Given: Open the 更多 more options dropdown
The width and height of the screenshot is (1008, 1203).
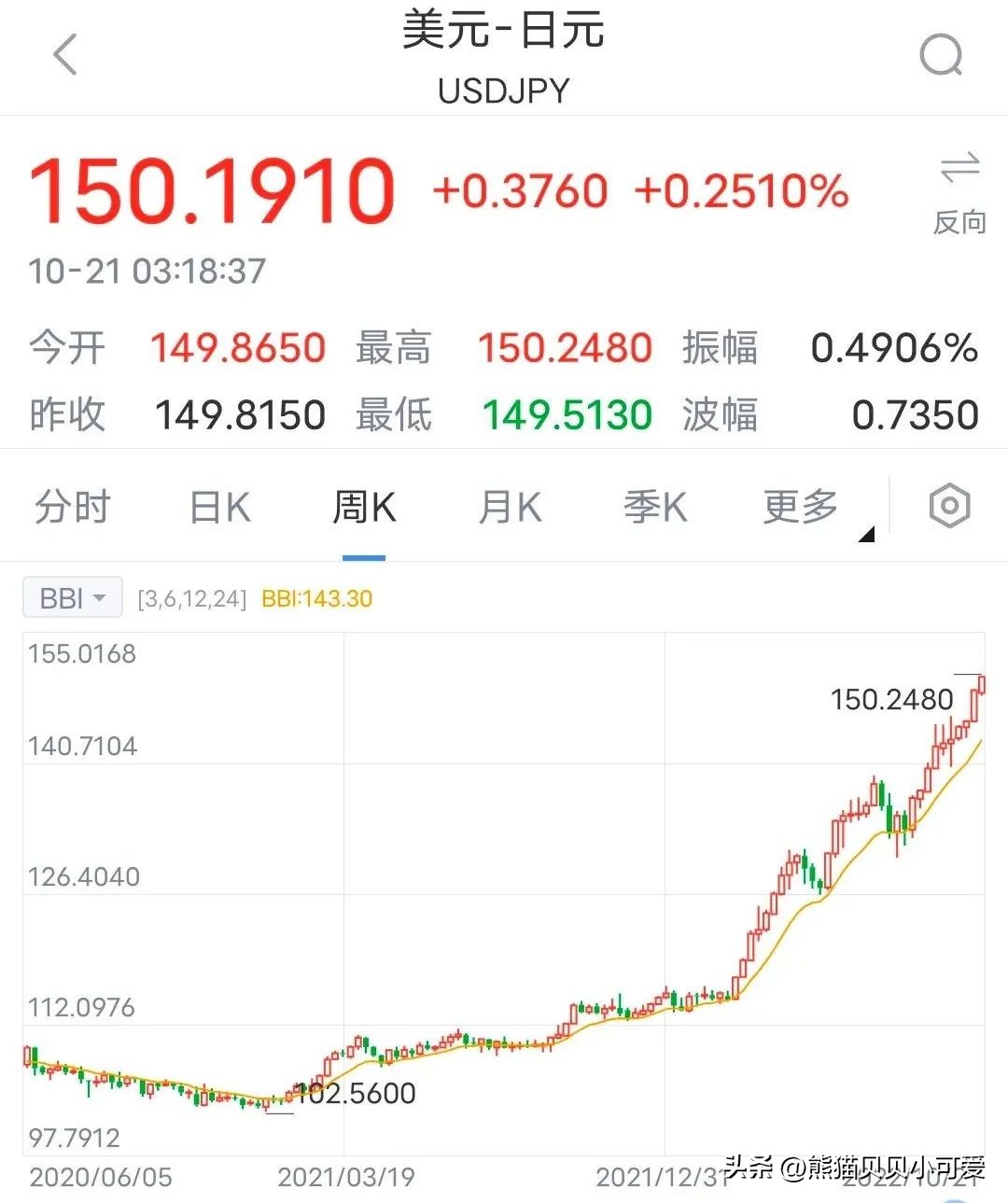Looking at the screenshot, I should point(798,507).
